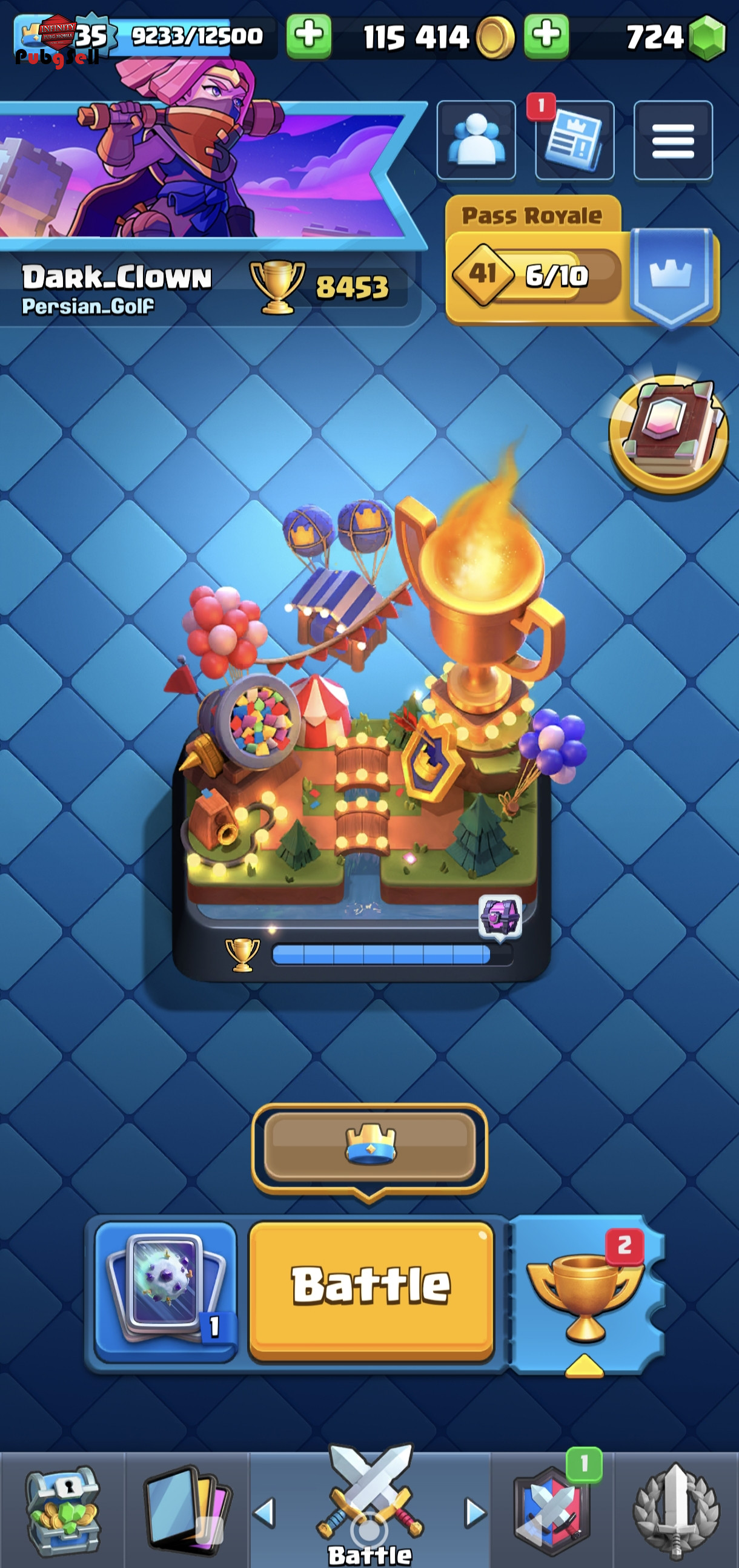Image resolution: width=739 pixels, height=1568 pixels.
Task: Open the trophy events ticket button
Action: point(585,1294)
